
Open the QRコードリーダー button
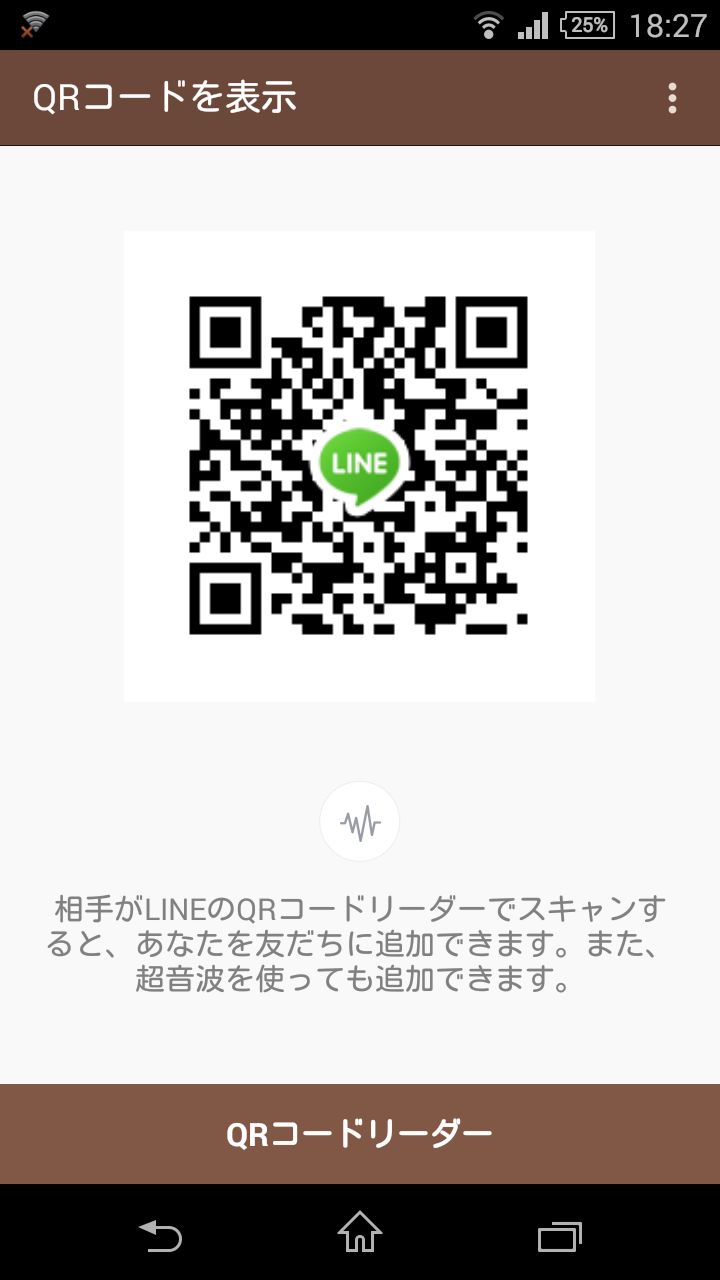point(360,1134)
